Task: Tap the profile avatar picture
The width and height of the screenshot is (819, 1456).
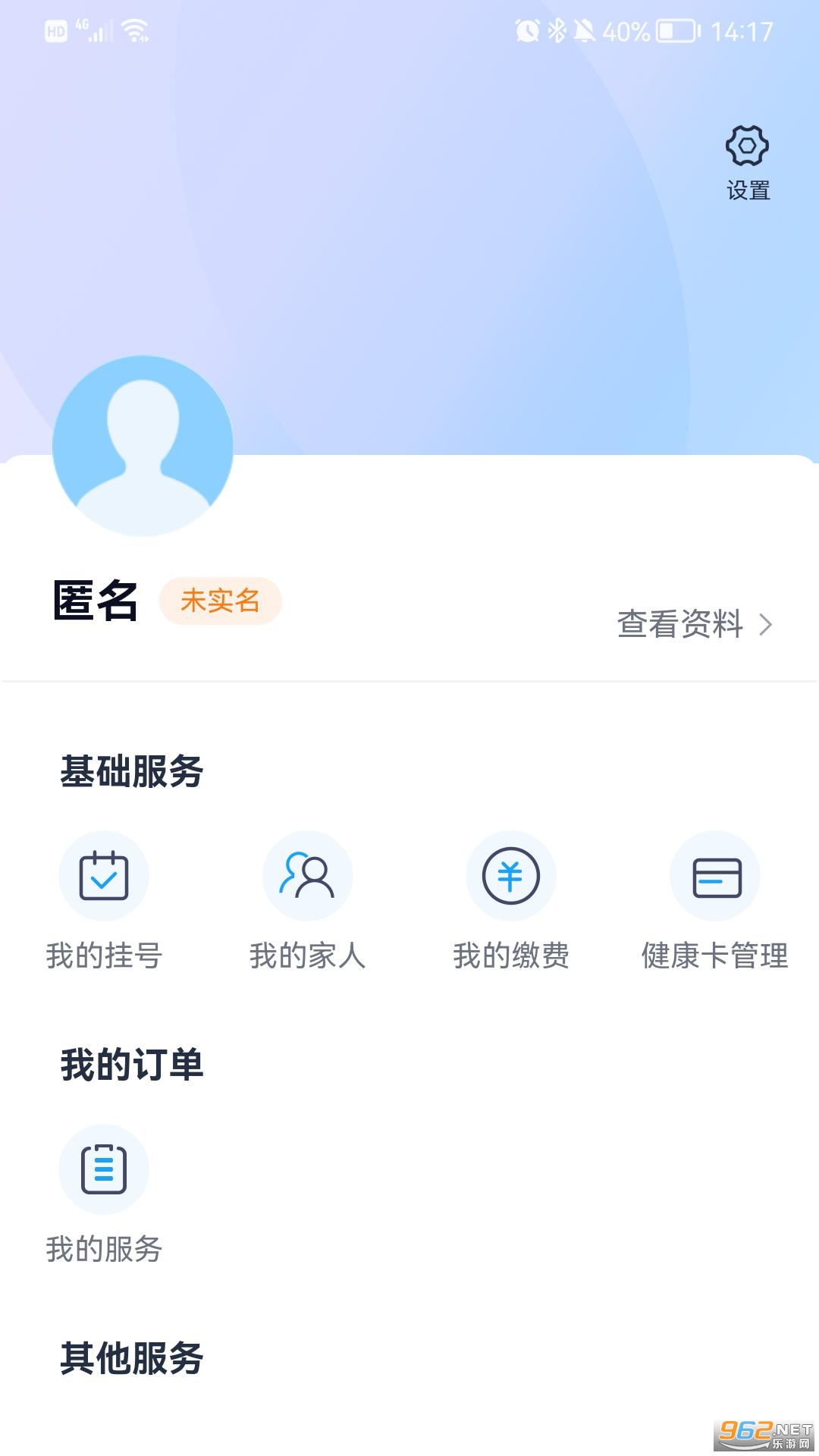Action: pos(143,446)
